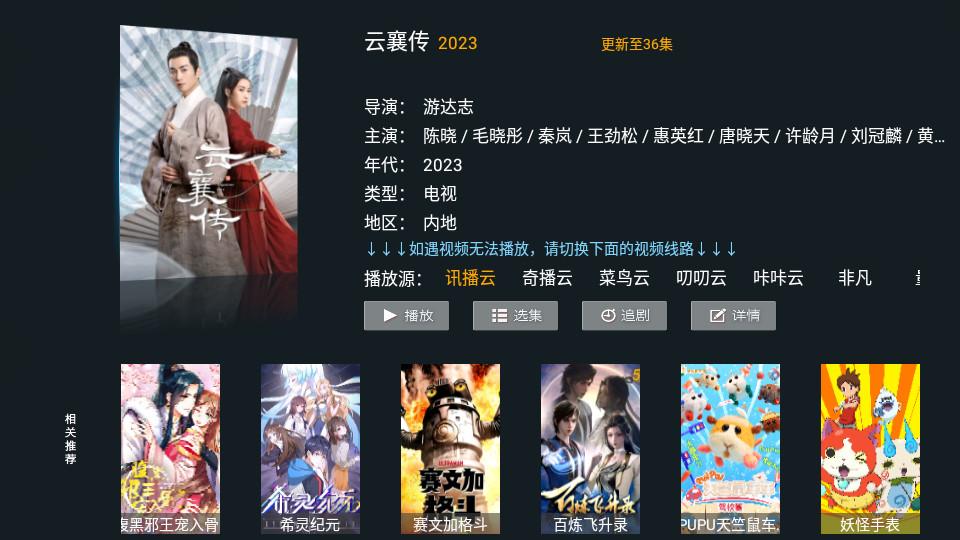Image resolution: width=960 pixels, height=540 pixels.
Task: Switch to the 奇播云 playback source
Action: click(547, 278)
